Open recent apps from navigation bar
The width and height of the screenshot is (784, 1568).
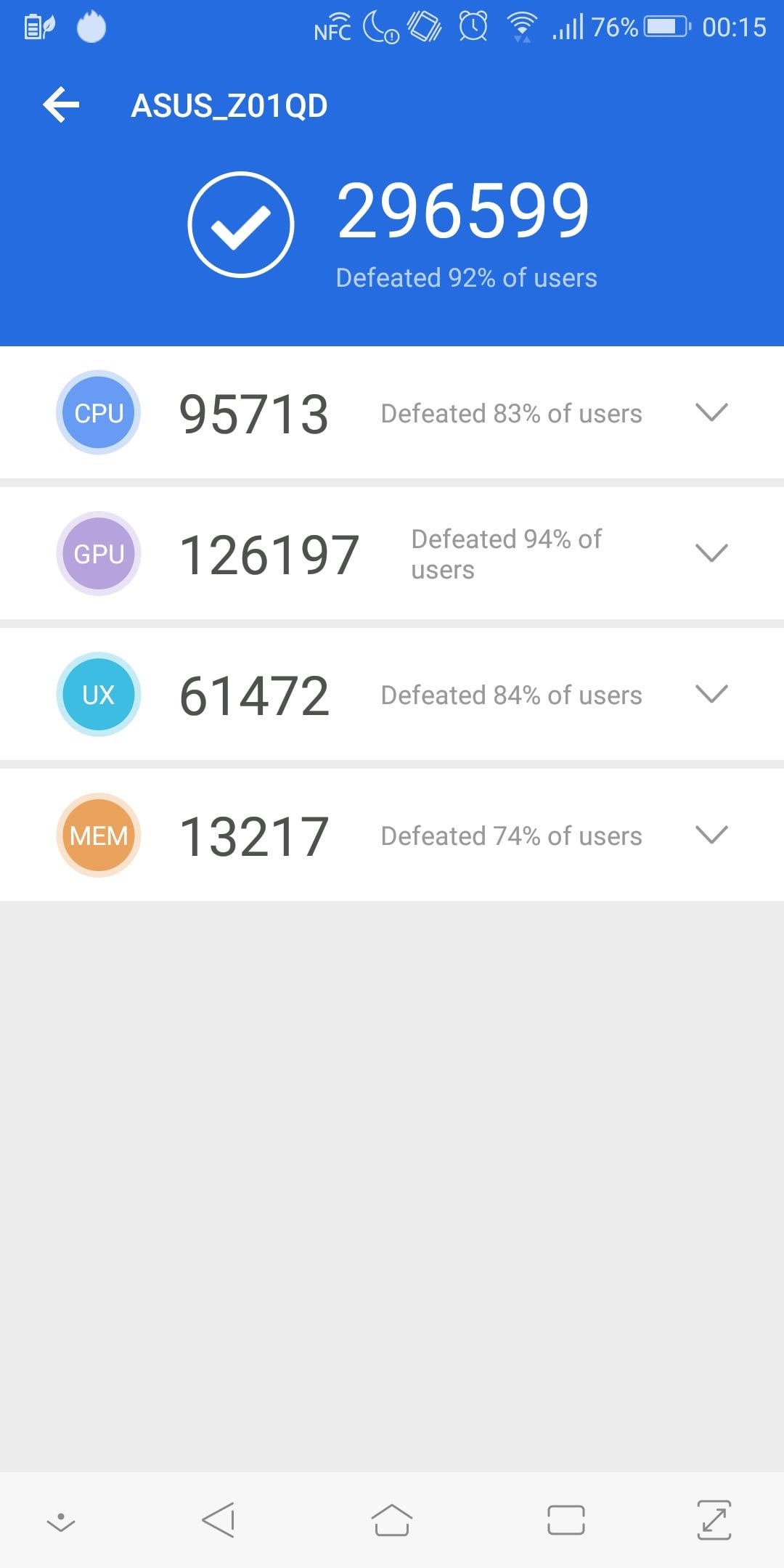[x=566, y=1520]
